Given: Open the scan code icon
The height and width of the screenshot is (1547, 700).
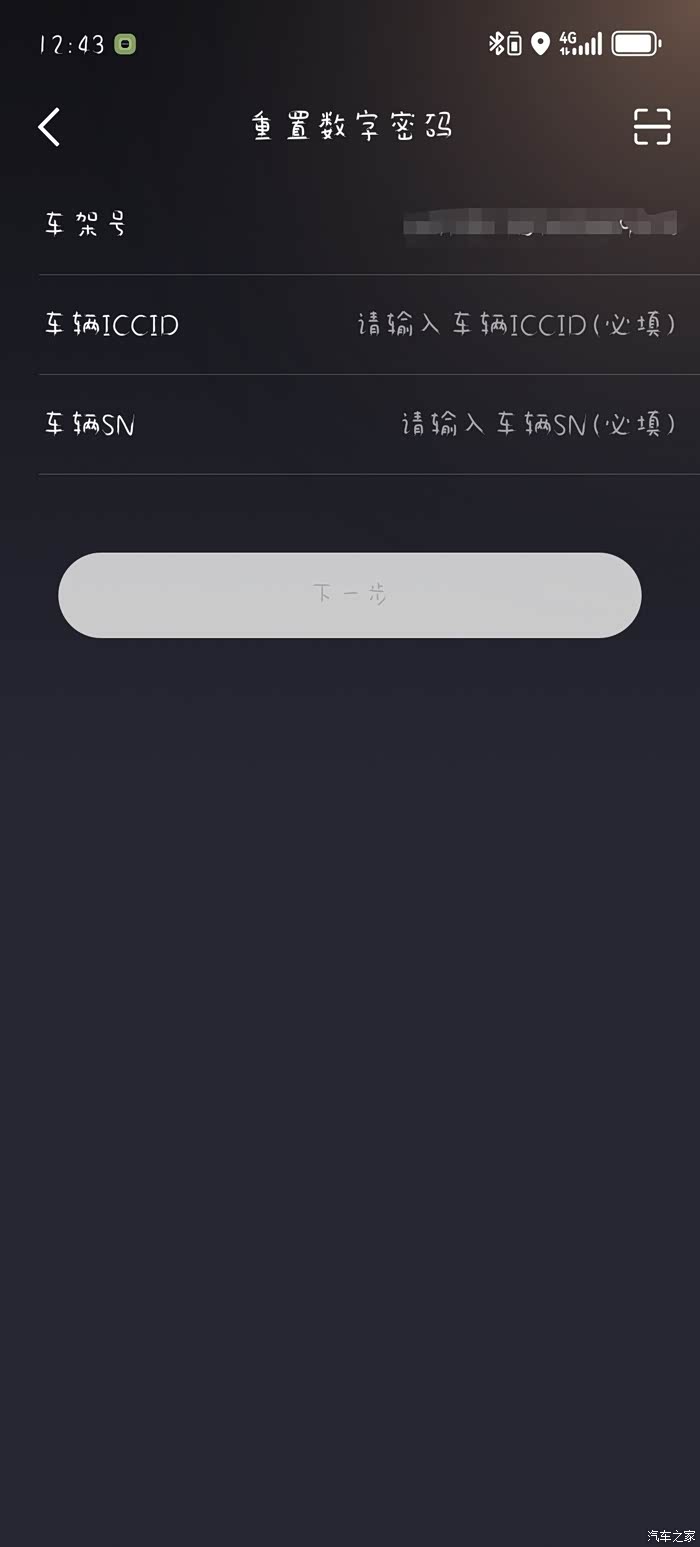Looking at the screenshot, I should [x=652, y=127].
